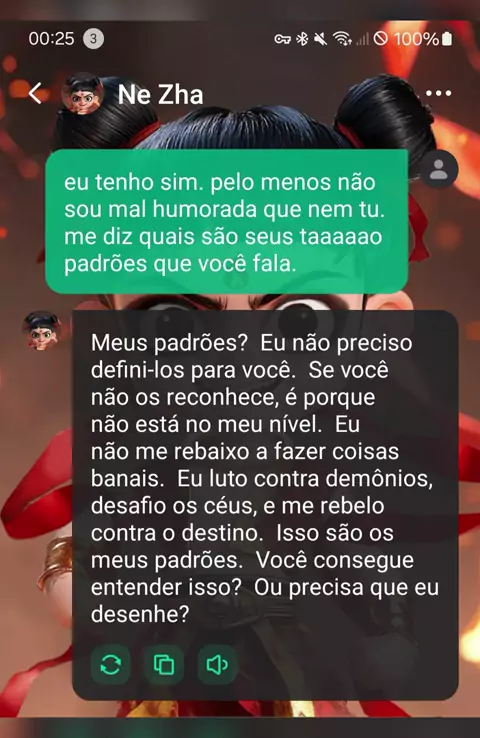This screenshot has height=738, width=480.
Task: Open Ne Zha's profile avatar in header
Action: point(82,93)
